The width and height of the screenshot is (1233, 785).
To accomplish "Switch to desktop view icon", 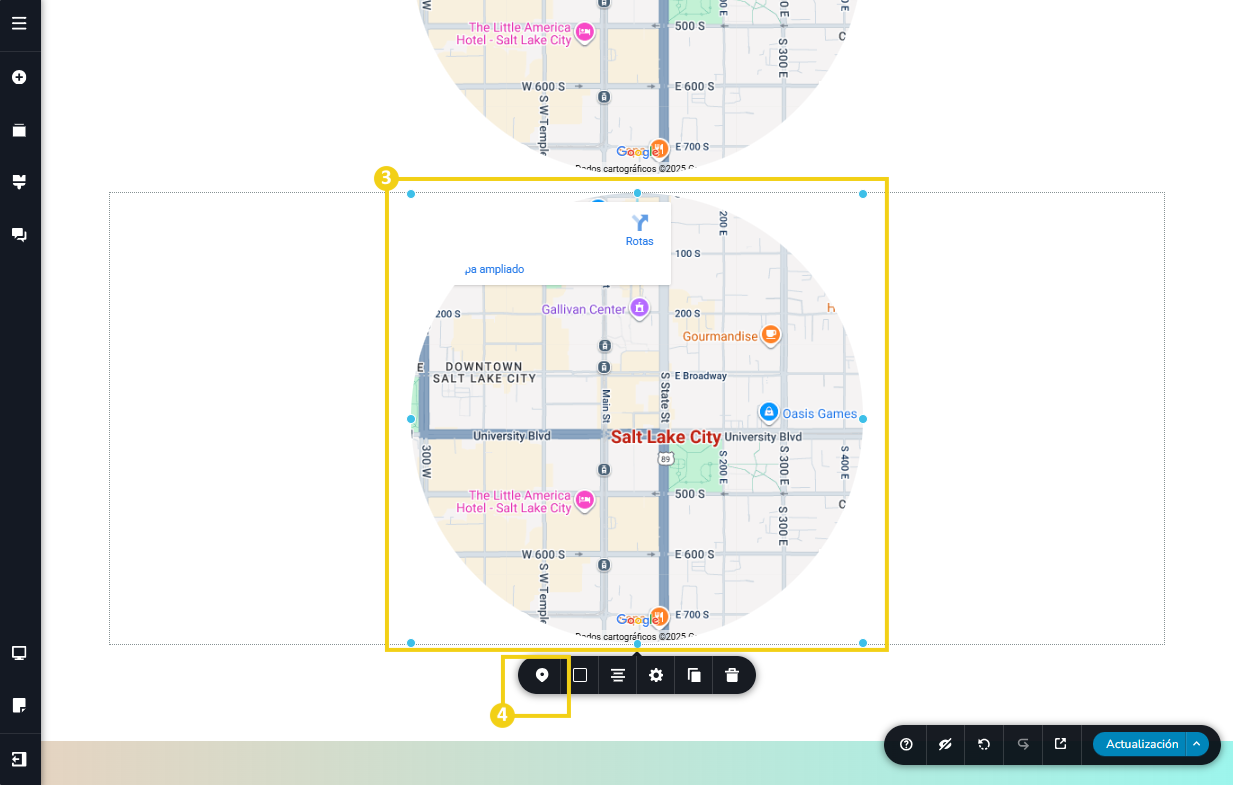I will pyautogui.click(x=19, y=653).
